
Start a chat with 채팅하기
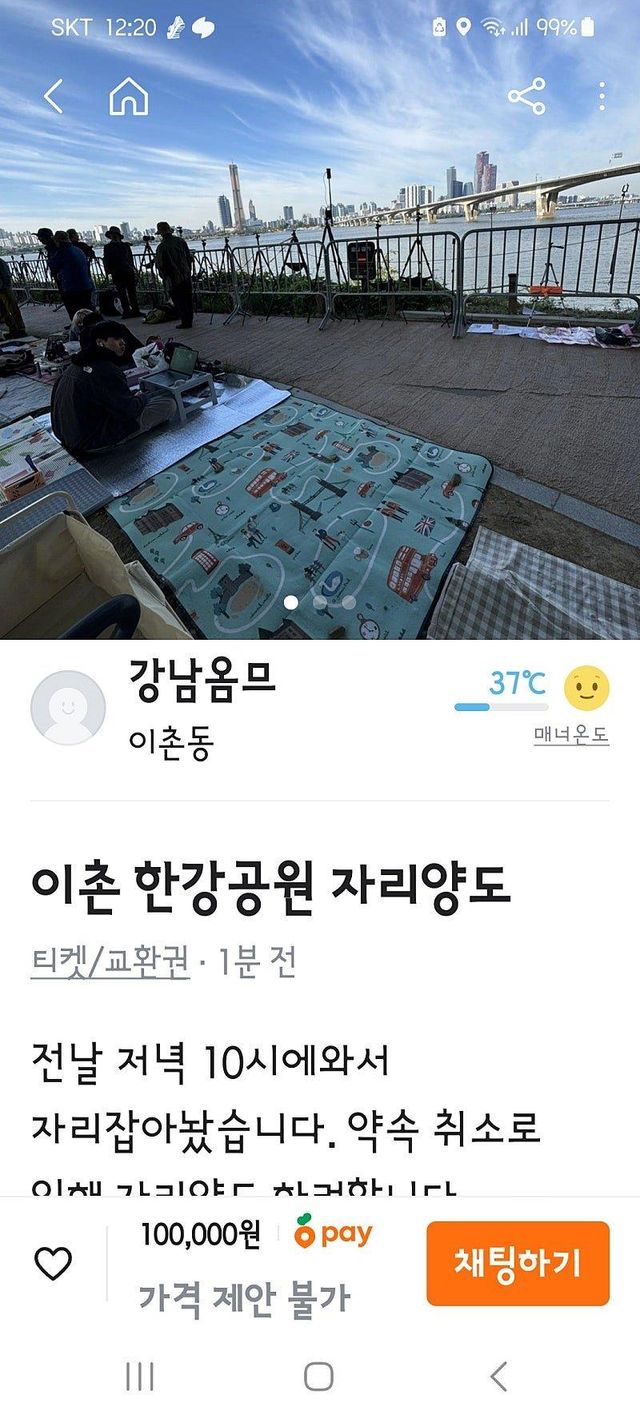pos(517,1263)
